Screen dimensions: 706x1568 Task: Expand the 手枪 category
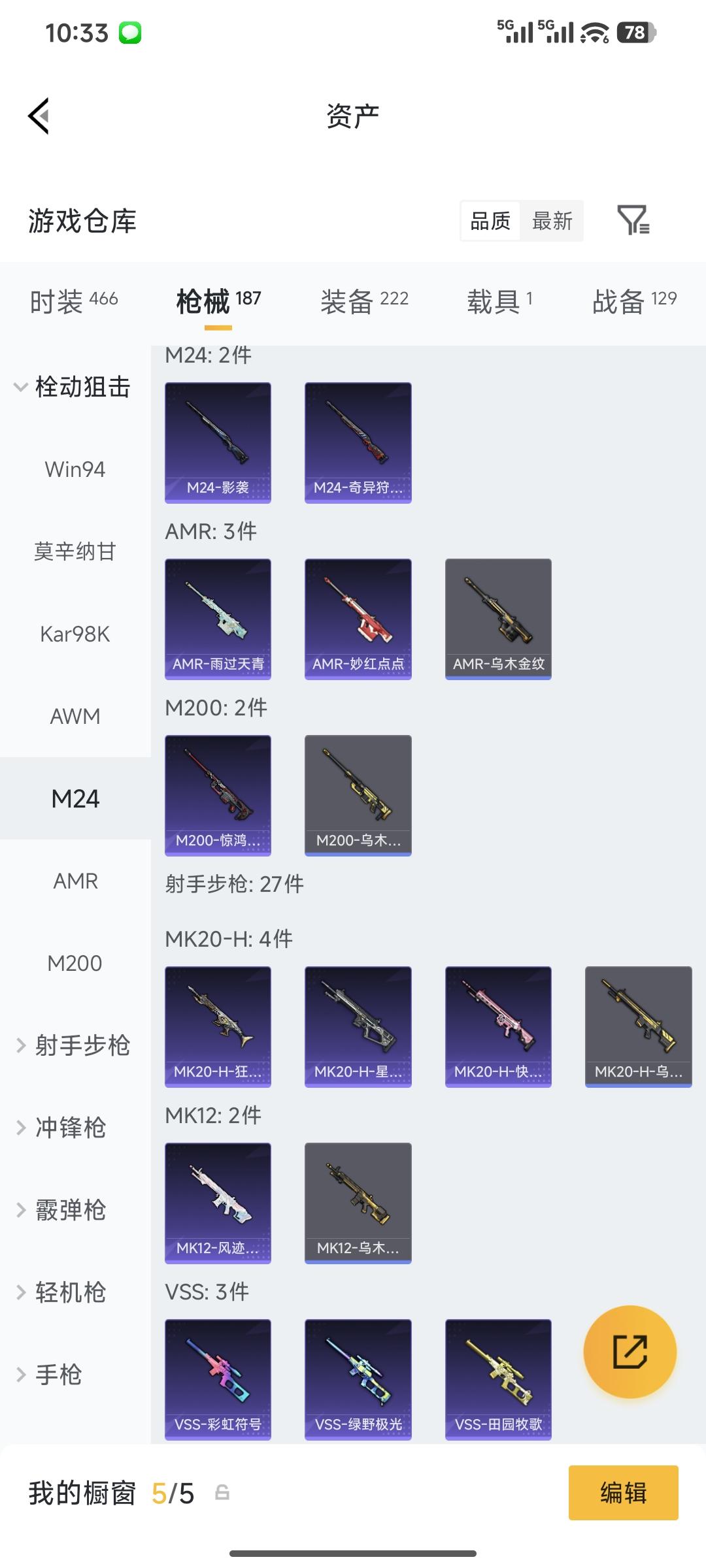click(x=65, y=1375)
